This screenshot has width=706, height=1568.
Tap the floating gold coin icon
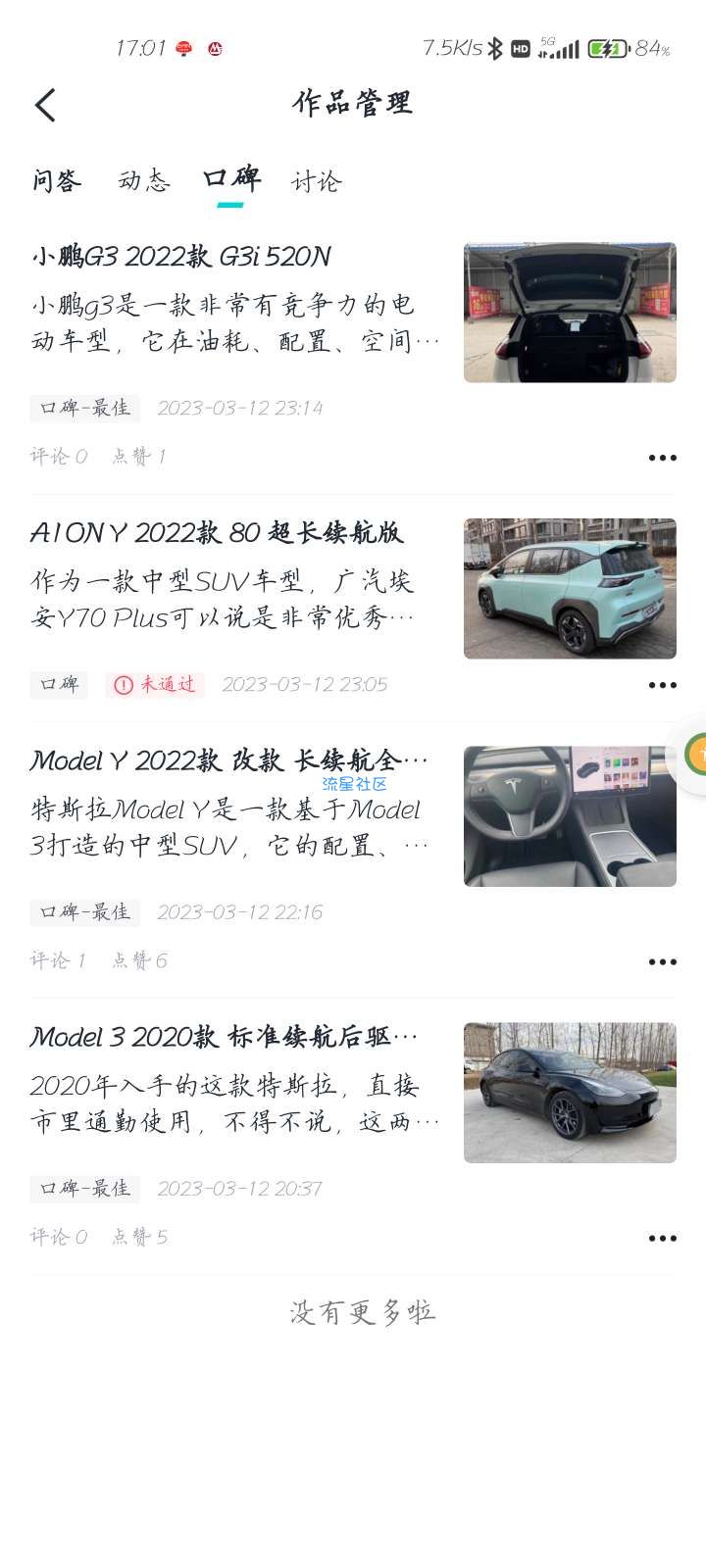click(693, 754)
